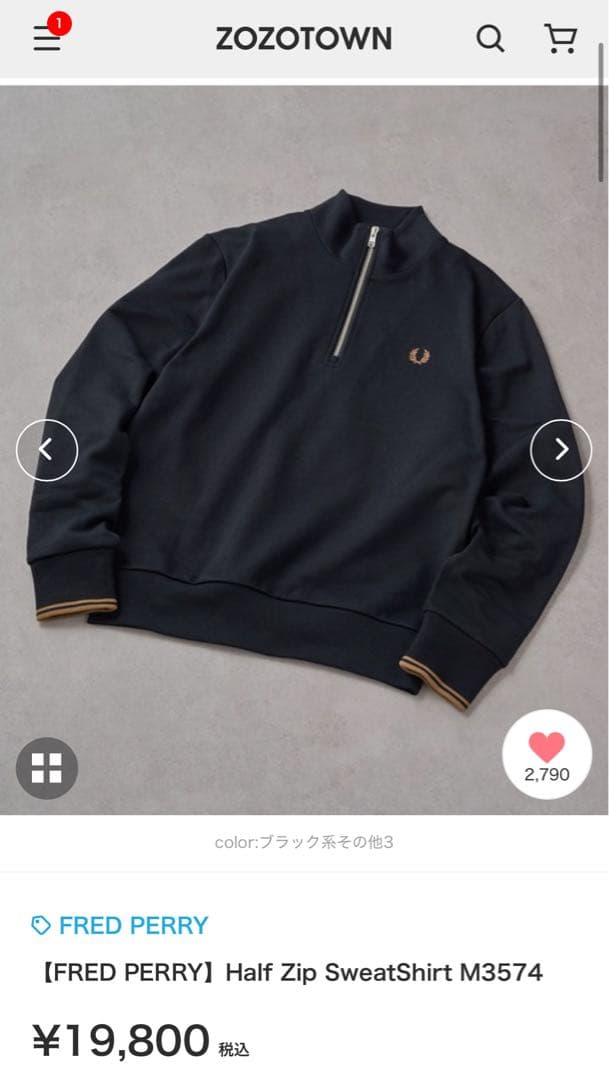
Task: Show the previous product image
Action: coord(47,450)
